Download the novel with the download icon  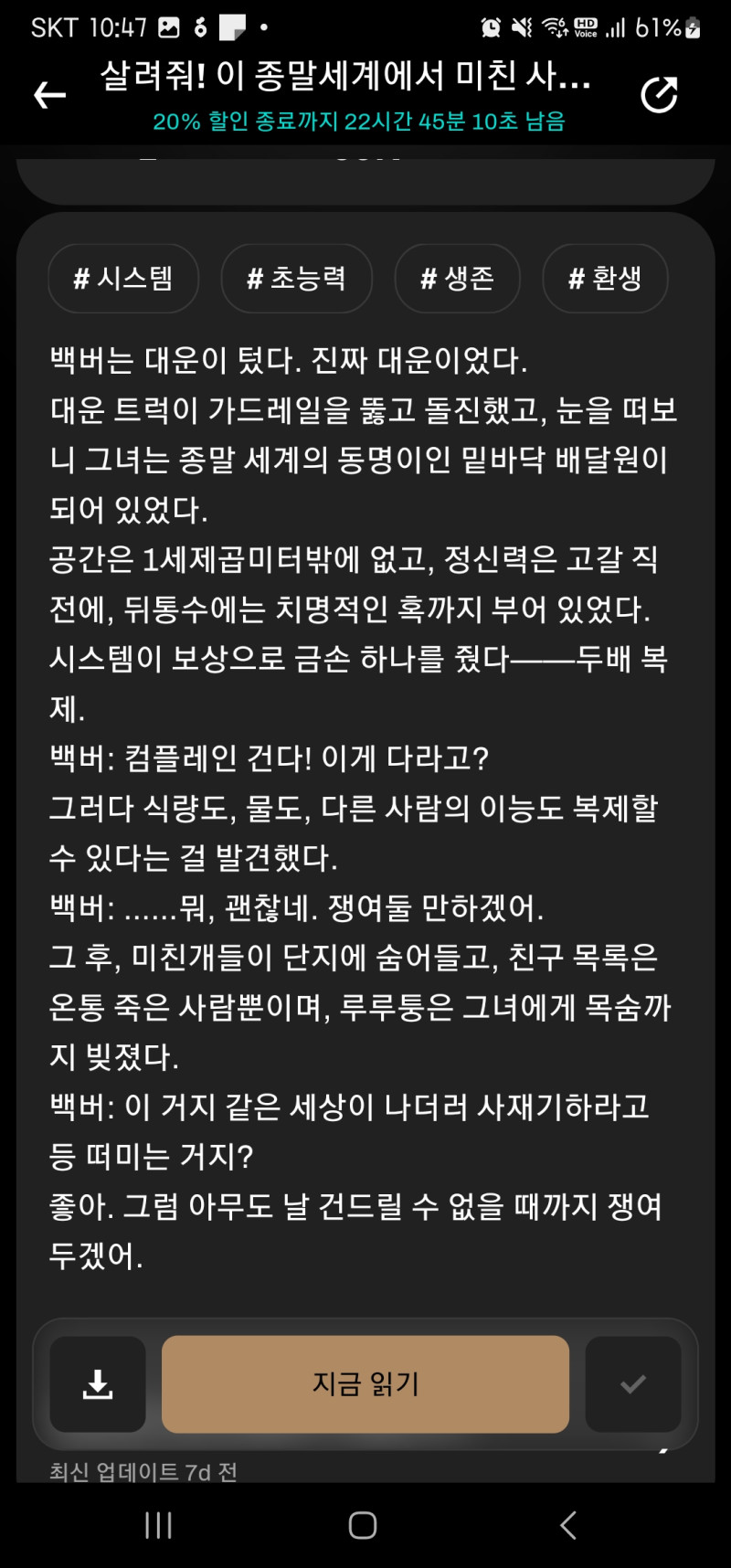(98, 1384)
